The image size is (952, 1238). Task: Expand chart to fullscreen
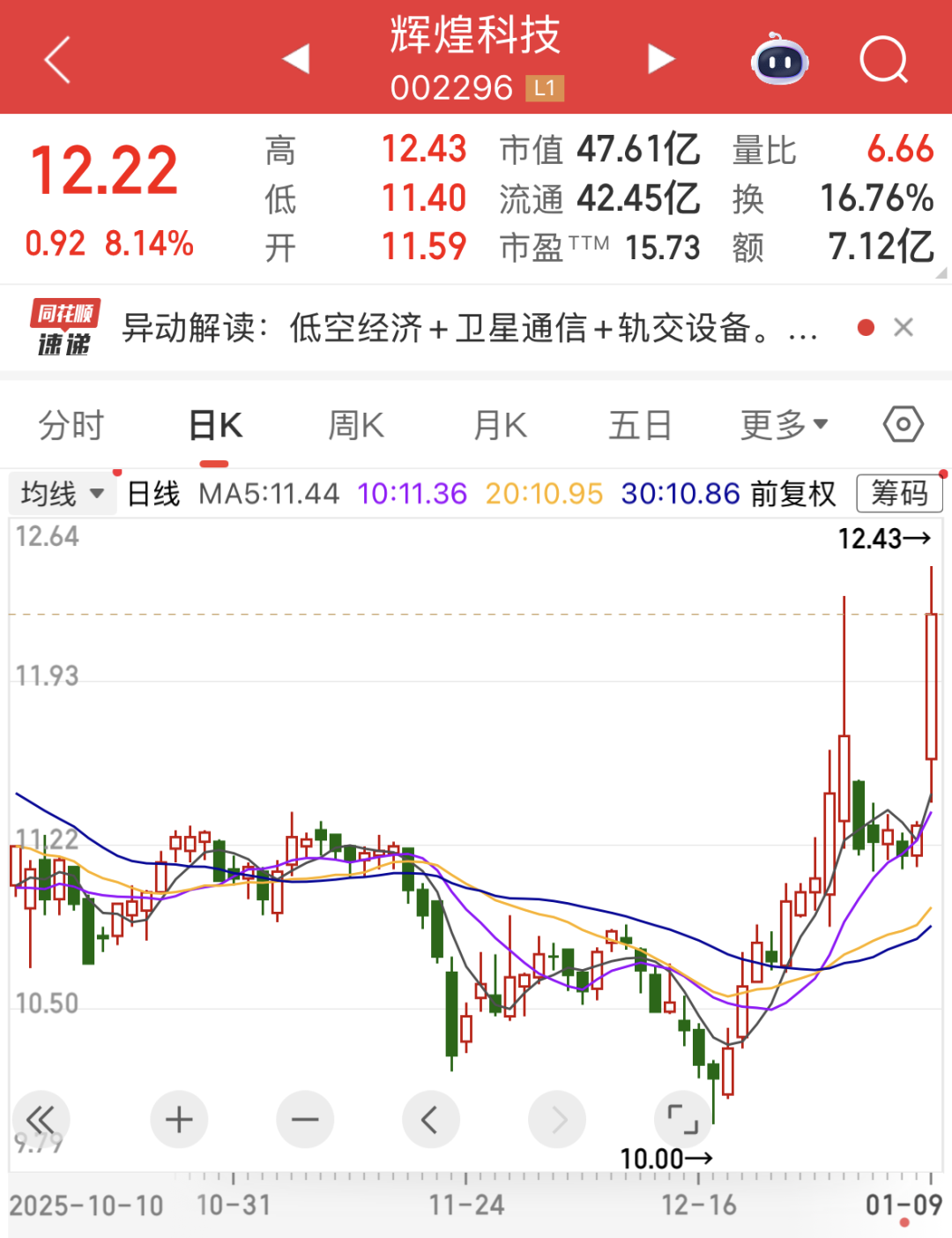click(x=682, y=1120)
